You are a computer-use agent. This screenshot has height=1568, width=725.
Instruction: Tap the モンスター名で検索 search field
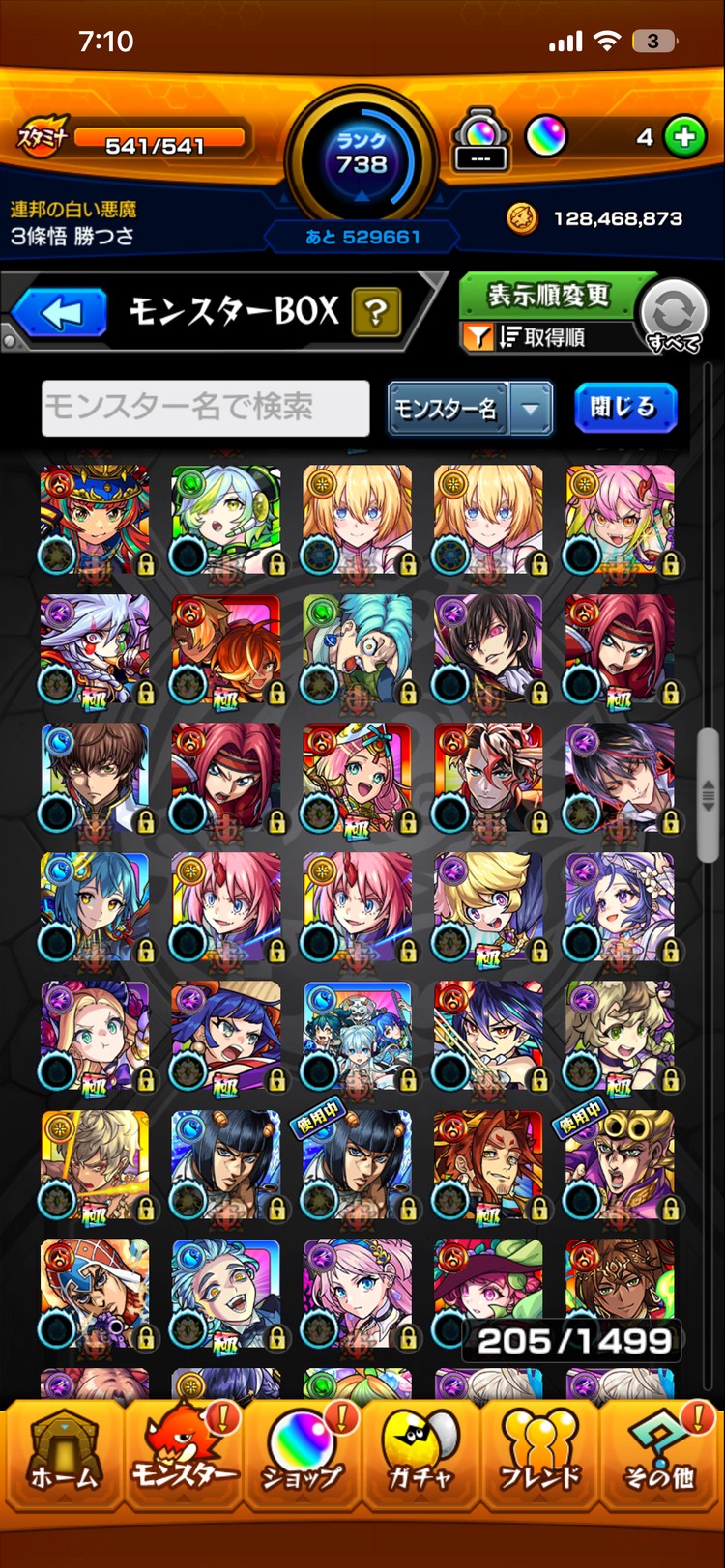click(205, 408)
